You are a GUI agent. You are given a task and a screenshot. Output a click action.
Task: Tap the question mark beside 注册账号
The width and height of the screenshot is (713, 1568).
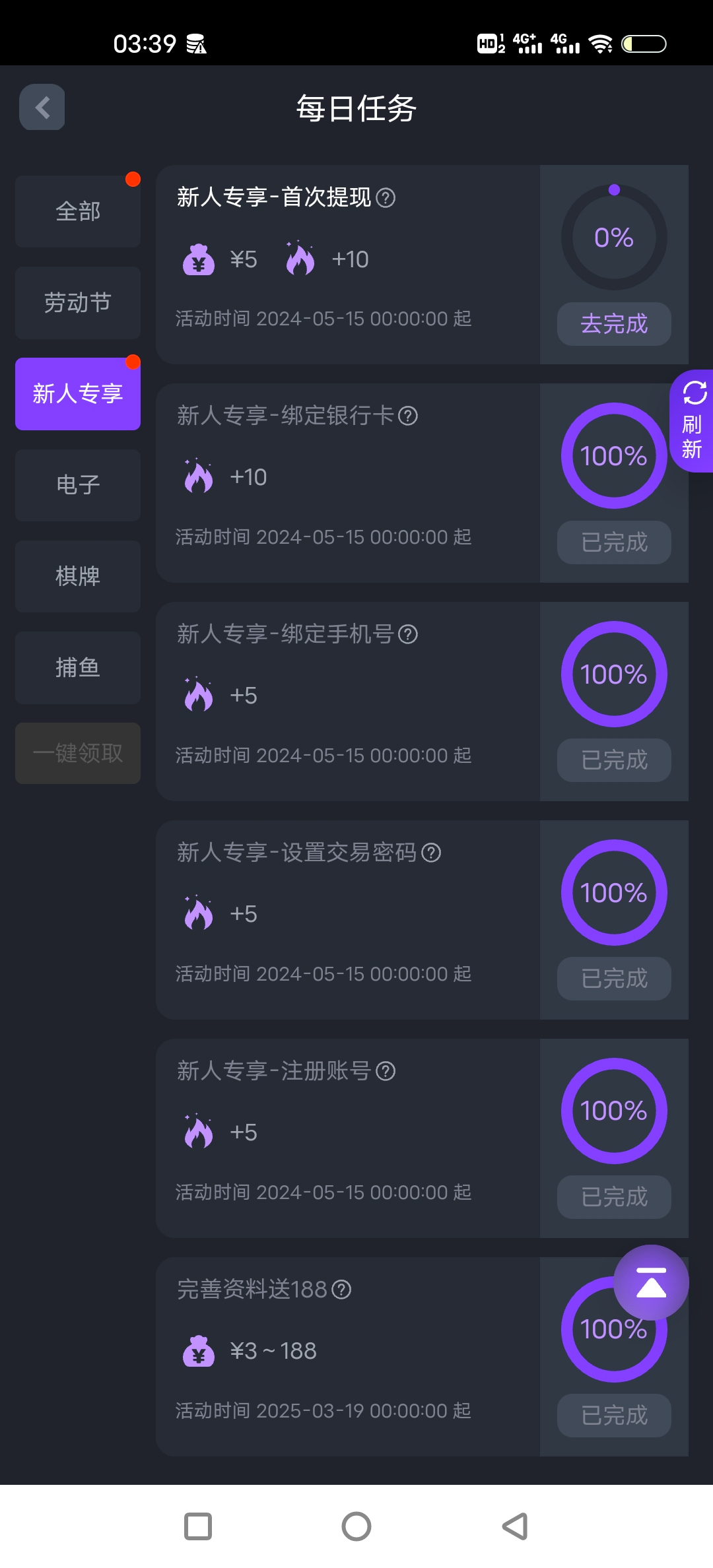click(x=386, y=1071)
